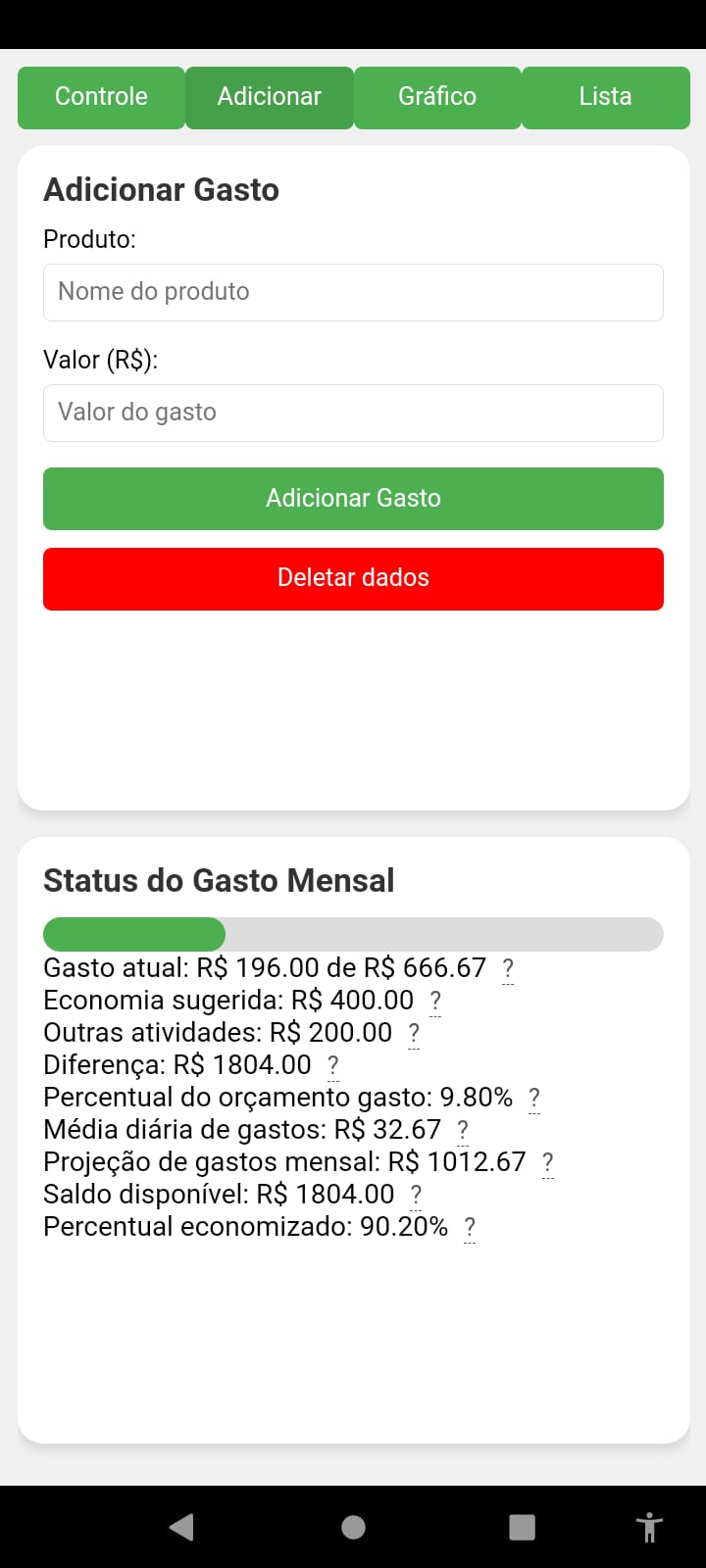Tap the help mark for Projeção de gastos mensal

pyautogui.click(x=548, y=1163)
